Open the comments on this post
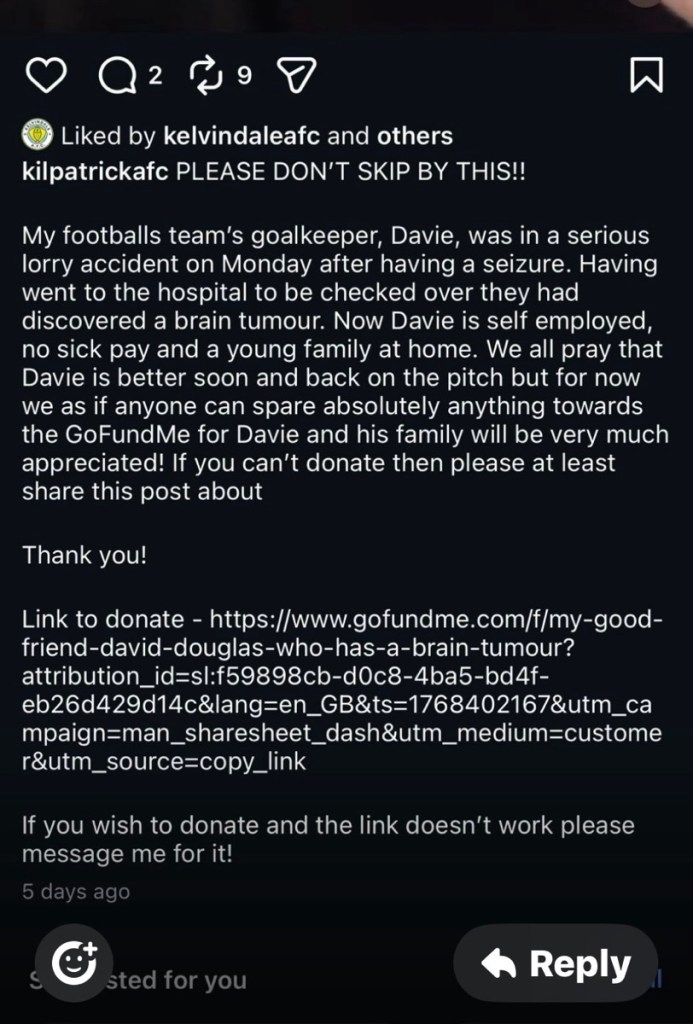 point(119,75)
